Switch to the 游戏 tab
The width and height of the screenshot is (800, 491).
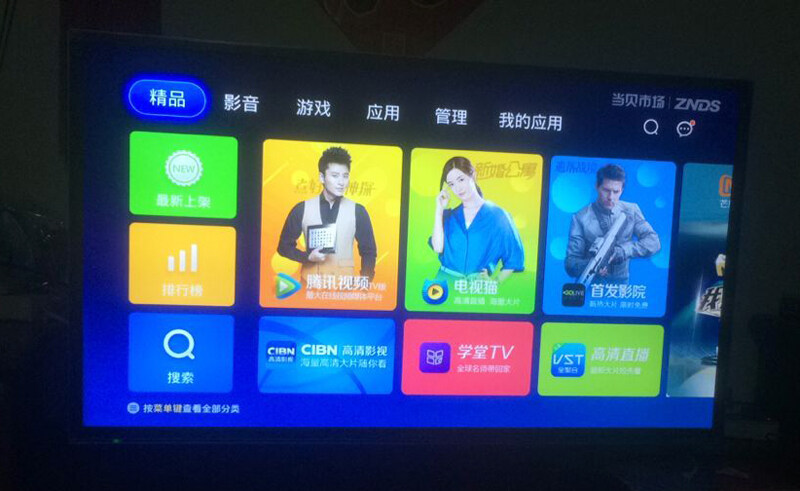point(312,108)
